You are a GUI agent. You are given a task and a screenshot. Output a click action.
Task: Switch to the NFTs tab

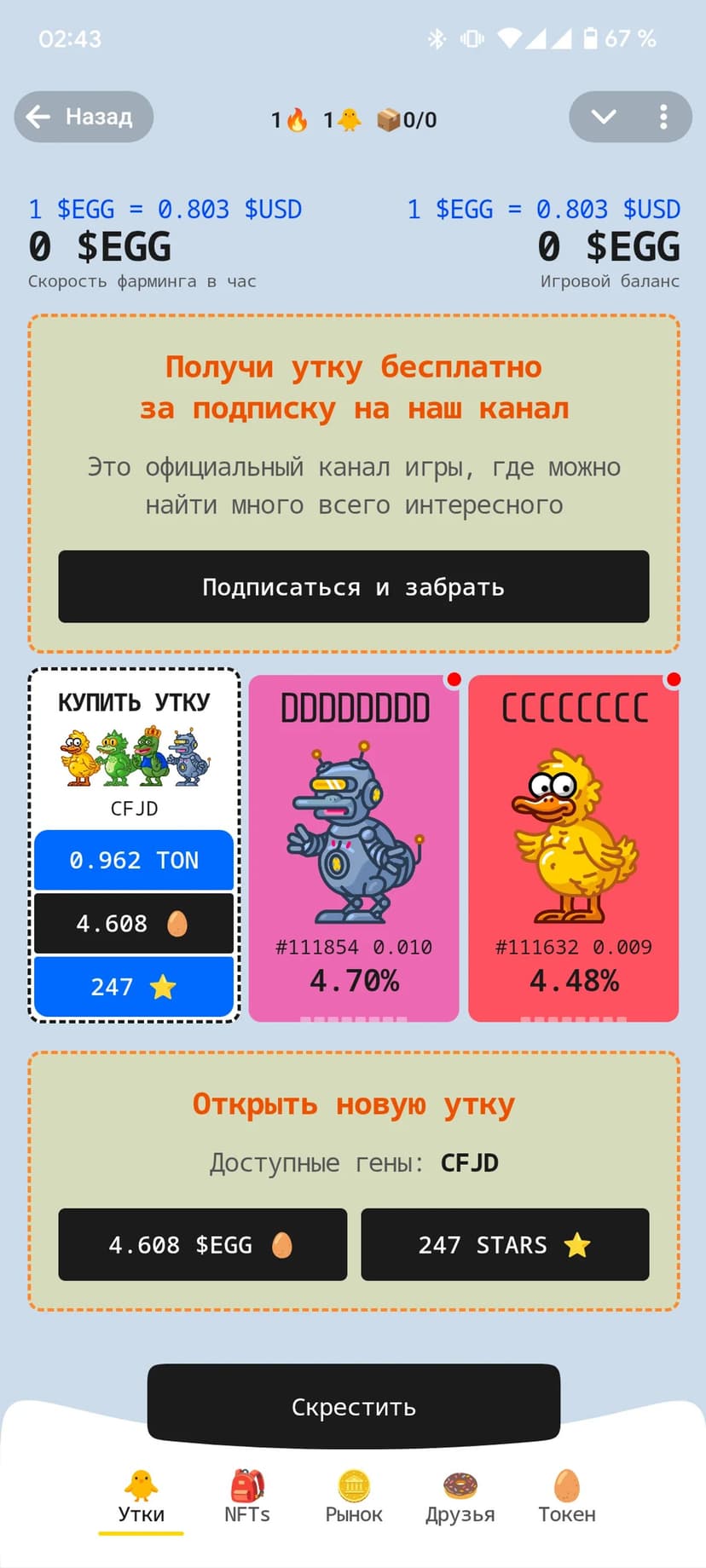[x=247, y=1498]
